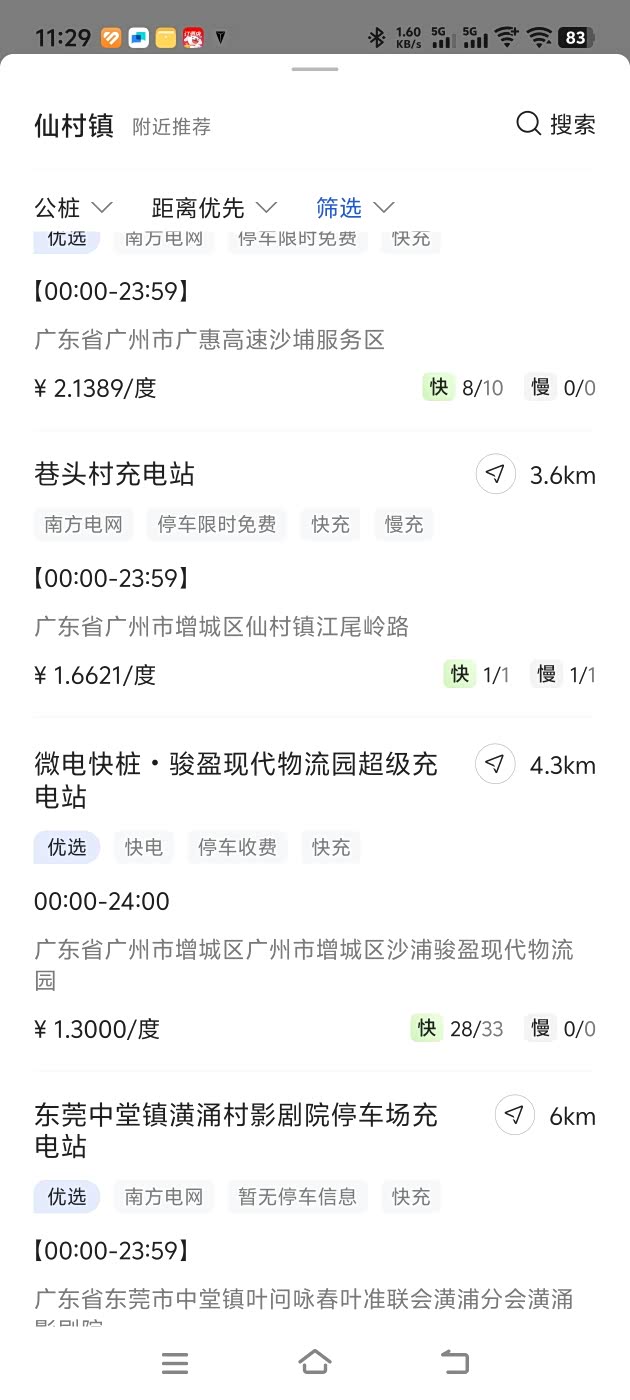The image size is (630, 1400).
Task: Return to the system home screen
Action: pyautogui.click(x=315, y=1361)
